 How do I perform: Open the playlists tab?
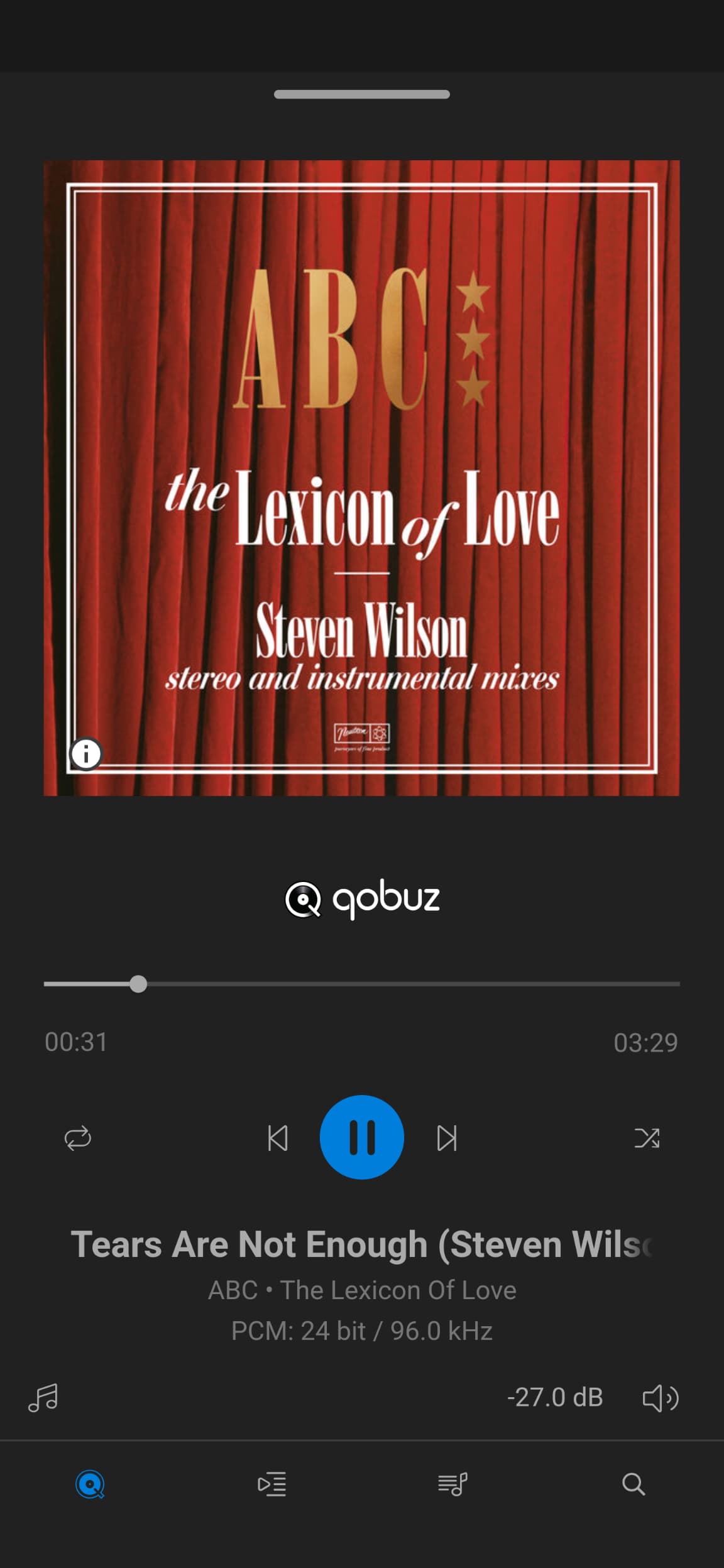coord(452,1484)
